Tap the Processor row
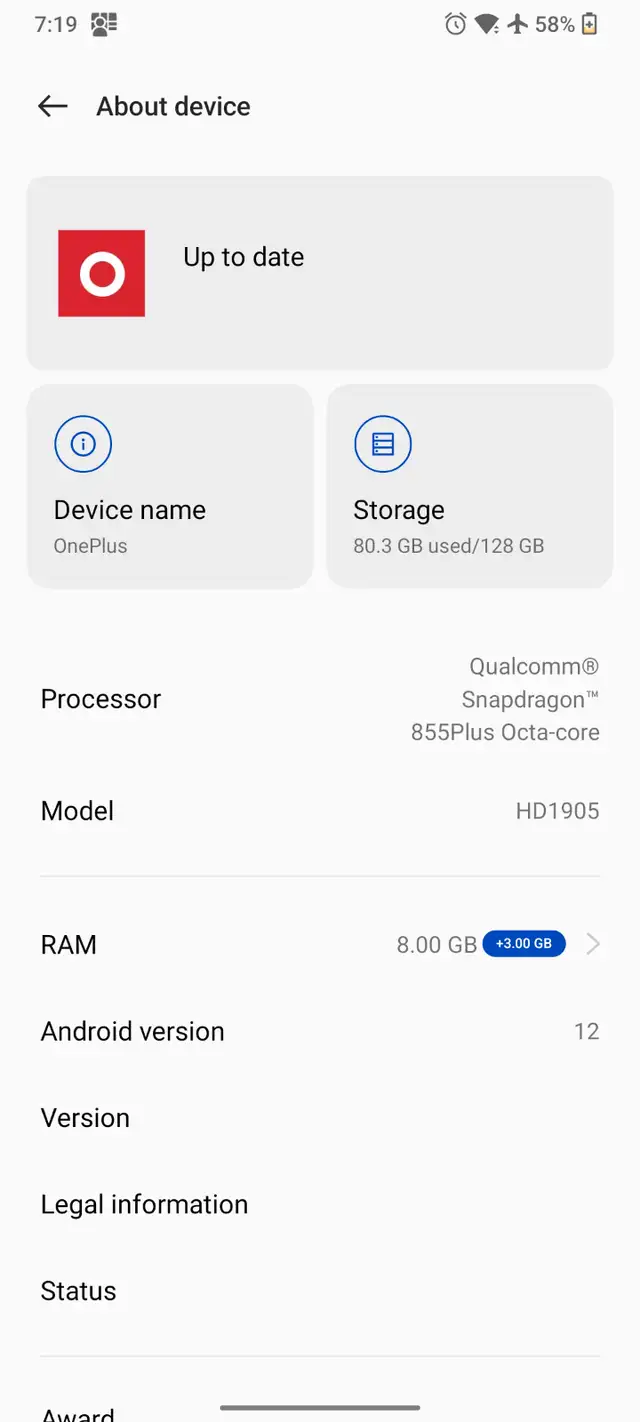 320,699
